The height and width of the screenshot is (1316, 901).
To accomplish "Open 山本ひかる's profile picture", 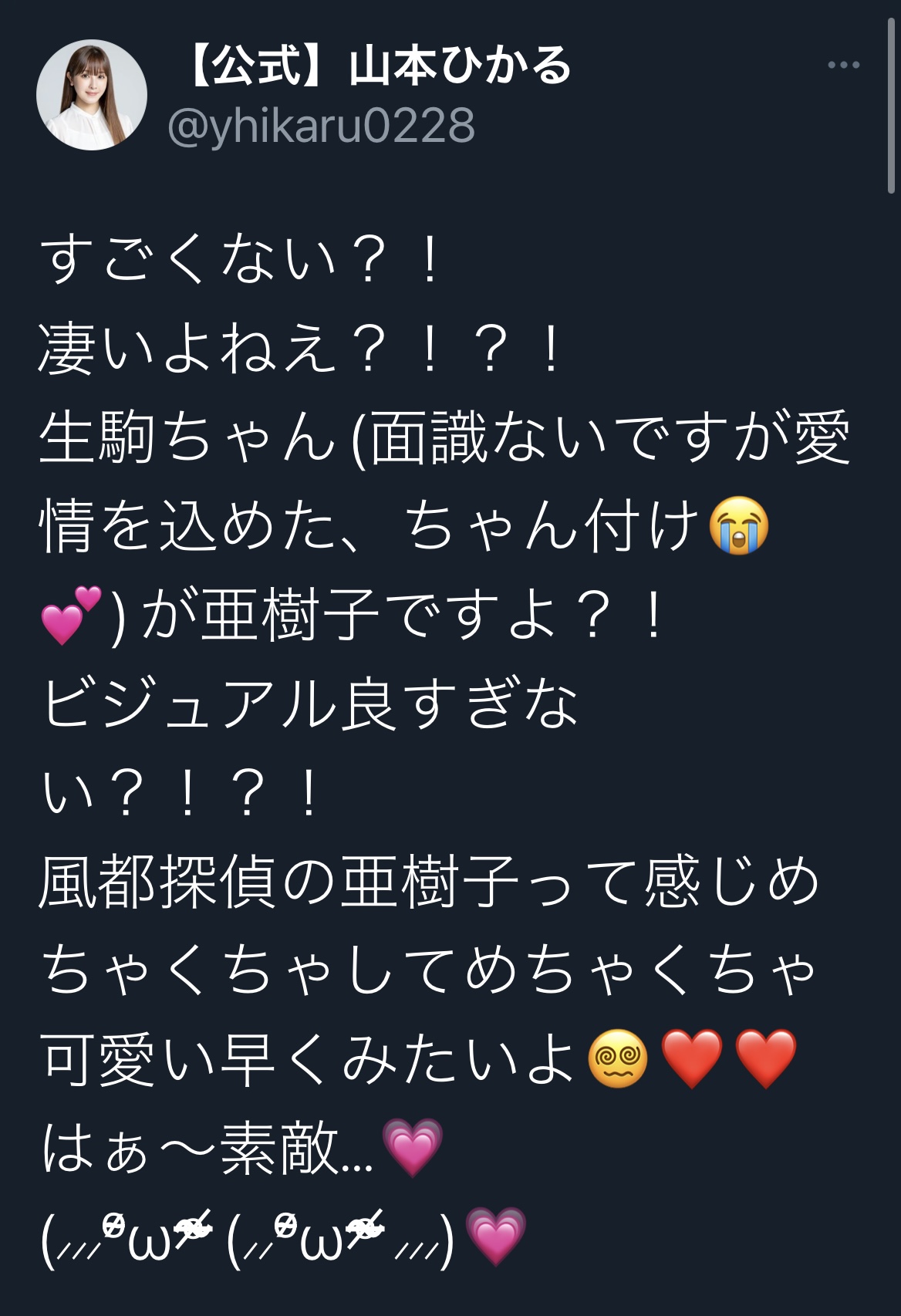I will (92, 95).
